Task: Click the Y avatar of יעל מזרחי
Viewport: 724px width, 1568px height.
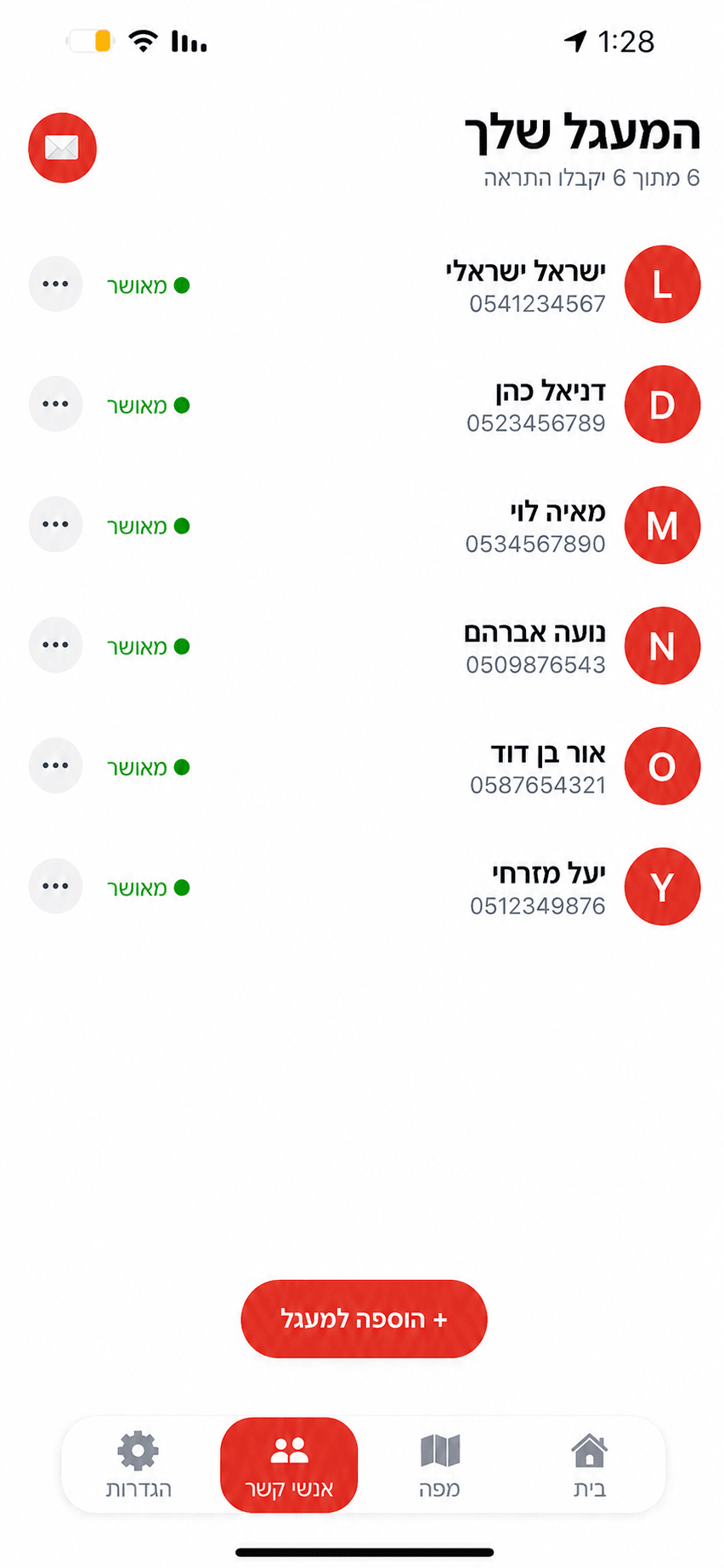Action: (x=662, y=887)
